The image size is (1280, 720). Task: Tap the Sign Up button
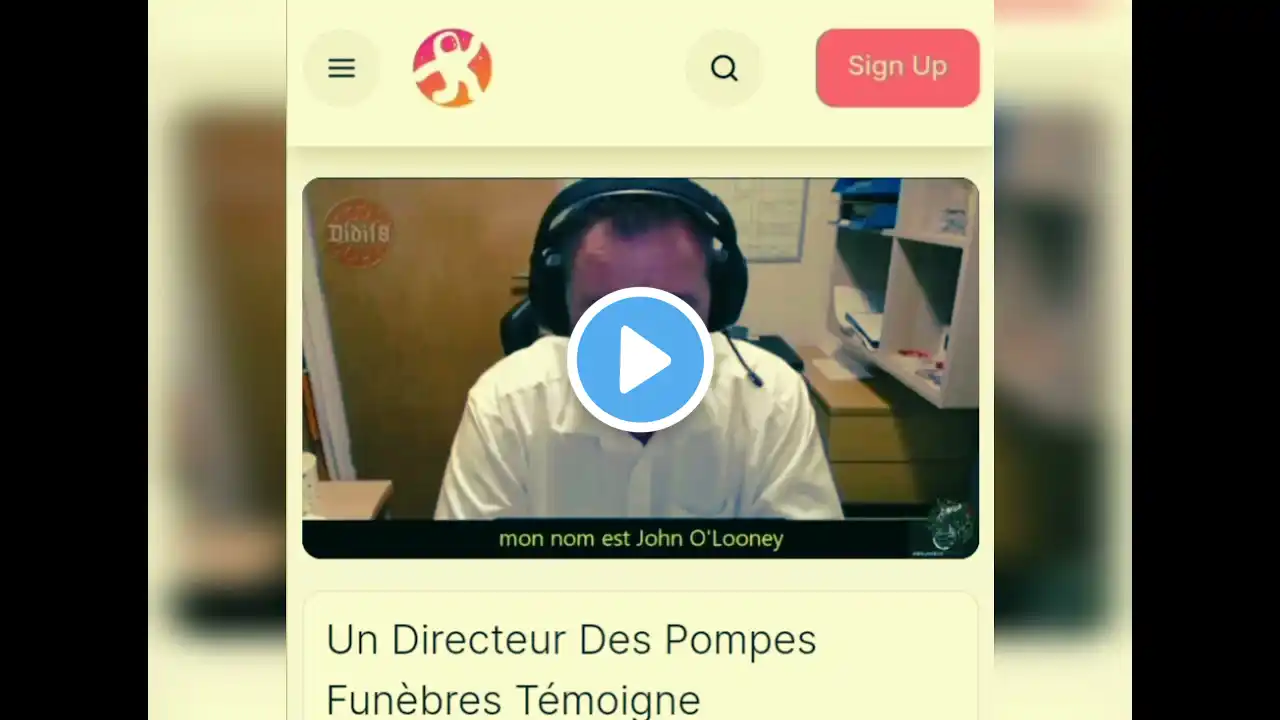[x=897, y=67]
